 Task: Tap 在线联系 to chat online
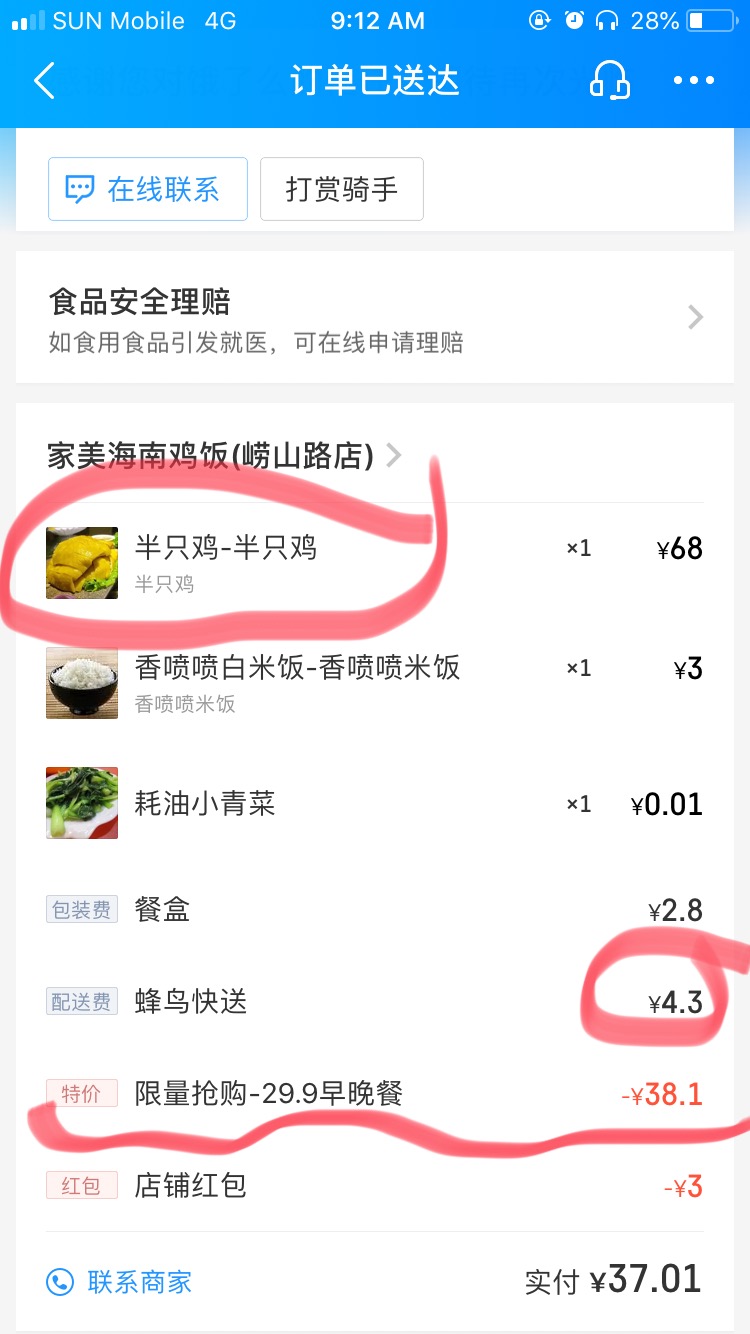[148, 189]
